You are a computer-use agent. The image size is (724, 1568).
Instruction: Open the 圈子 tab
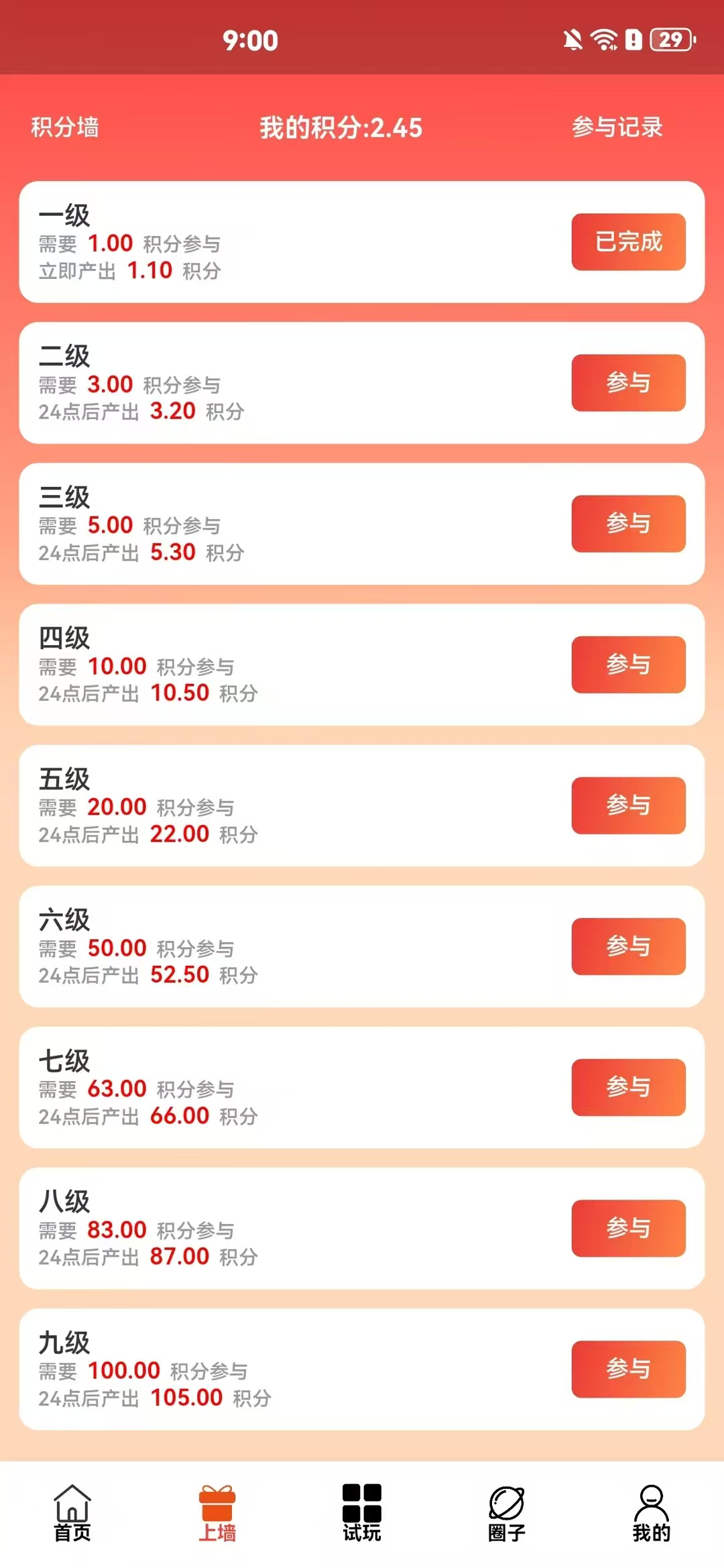[507, 1513]
